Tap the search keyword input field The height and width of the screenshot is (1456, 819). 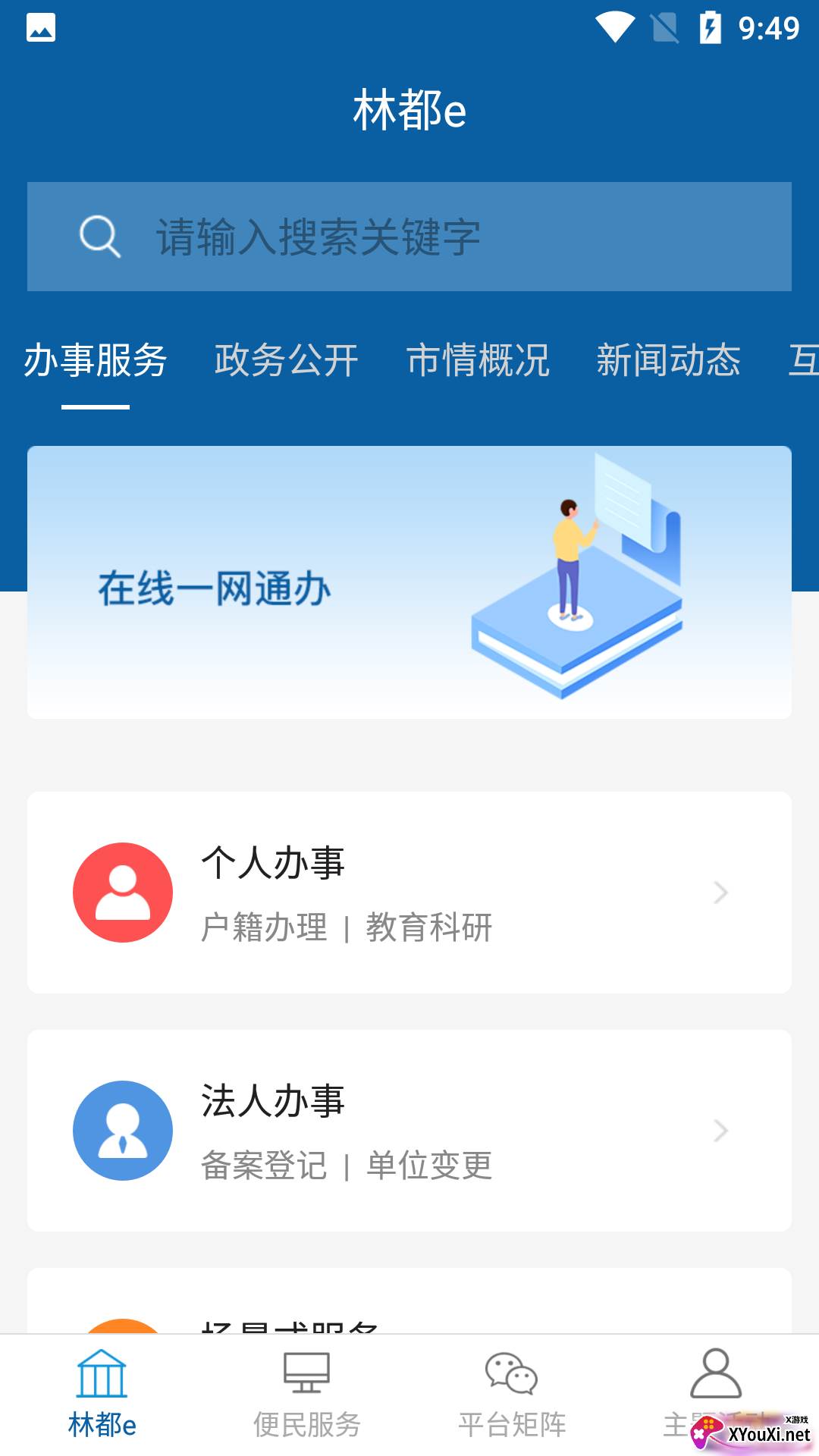[409, 237]
